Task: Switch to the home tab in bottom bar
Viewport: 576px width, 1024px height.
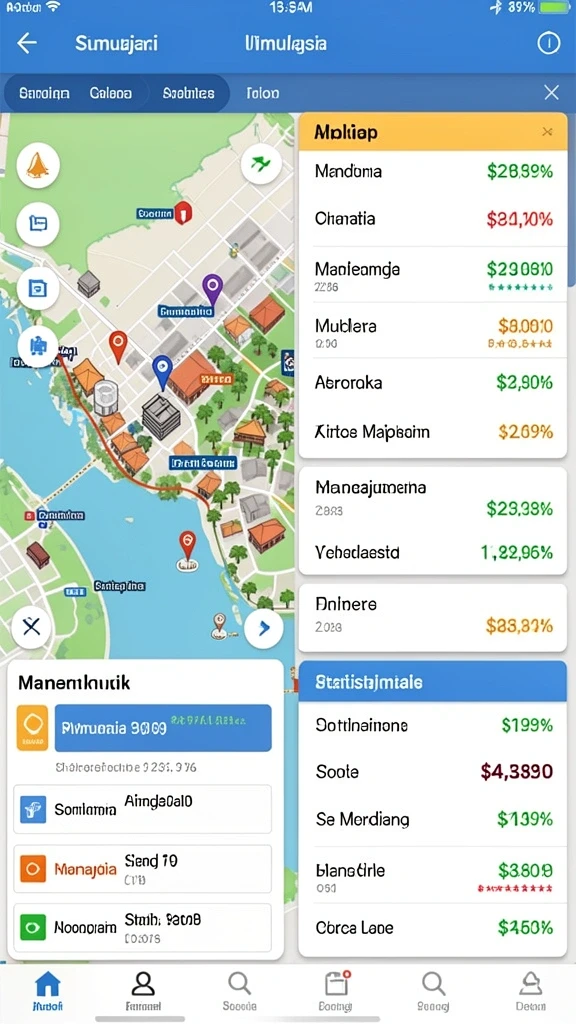Action: (x=47, y=991)
